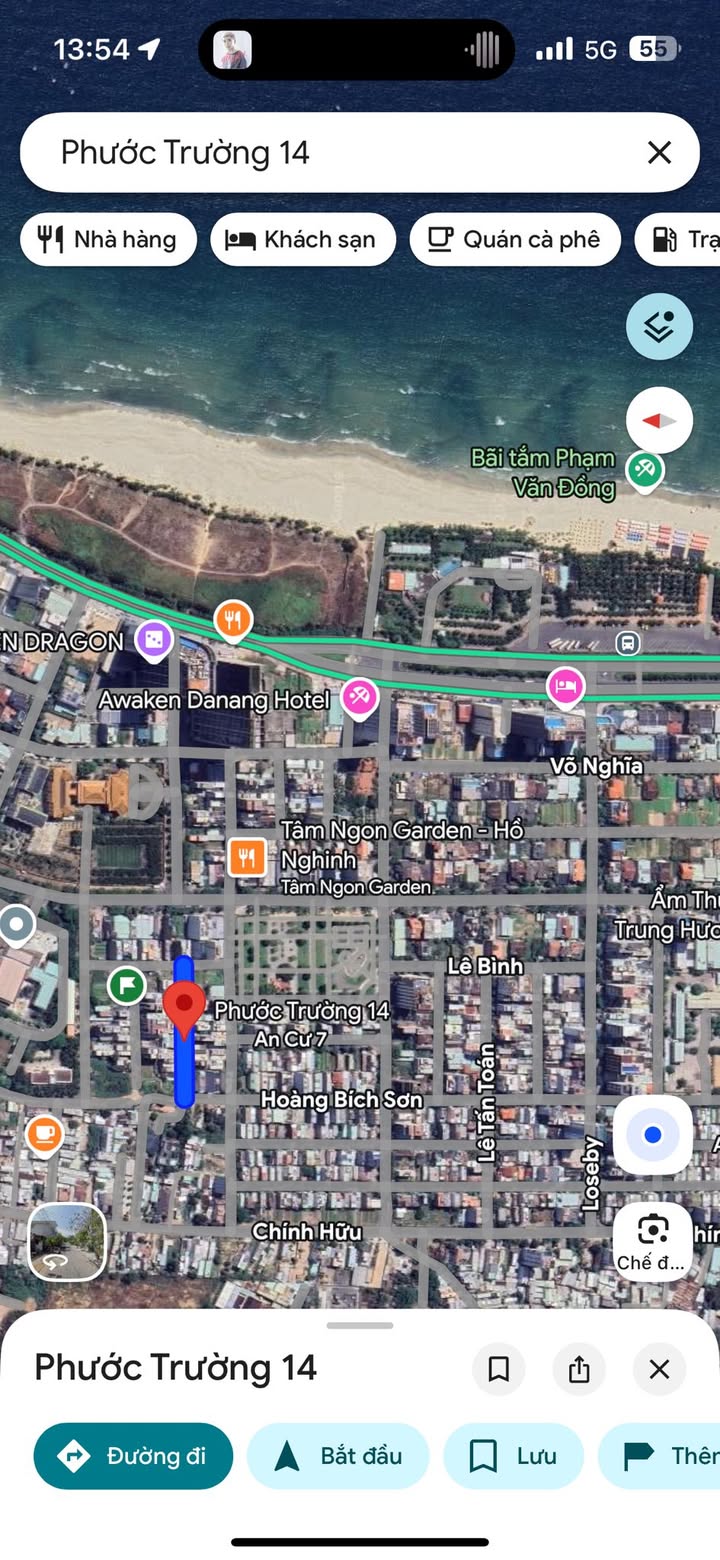This screenshot has height=1560, width=720.
Task: Start navigation with Bắt đầu
Action: click(x=338, y=1456)
